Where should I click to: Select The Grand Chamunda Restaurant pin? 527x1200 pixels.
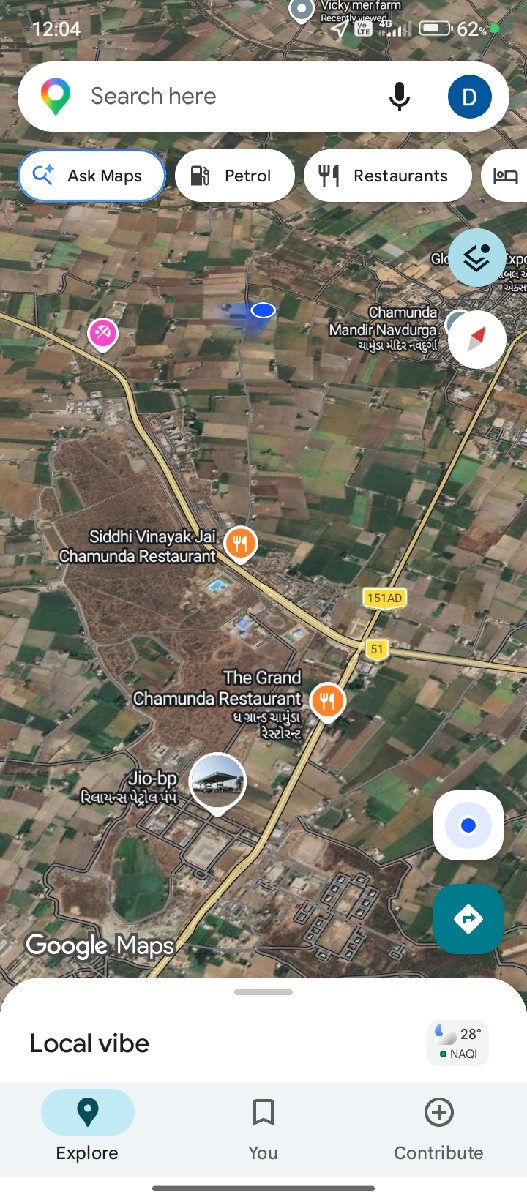point(327,702)
